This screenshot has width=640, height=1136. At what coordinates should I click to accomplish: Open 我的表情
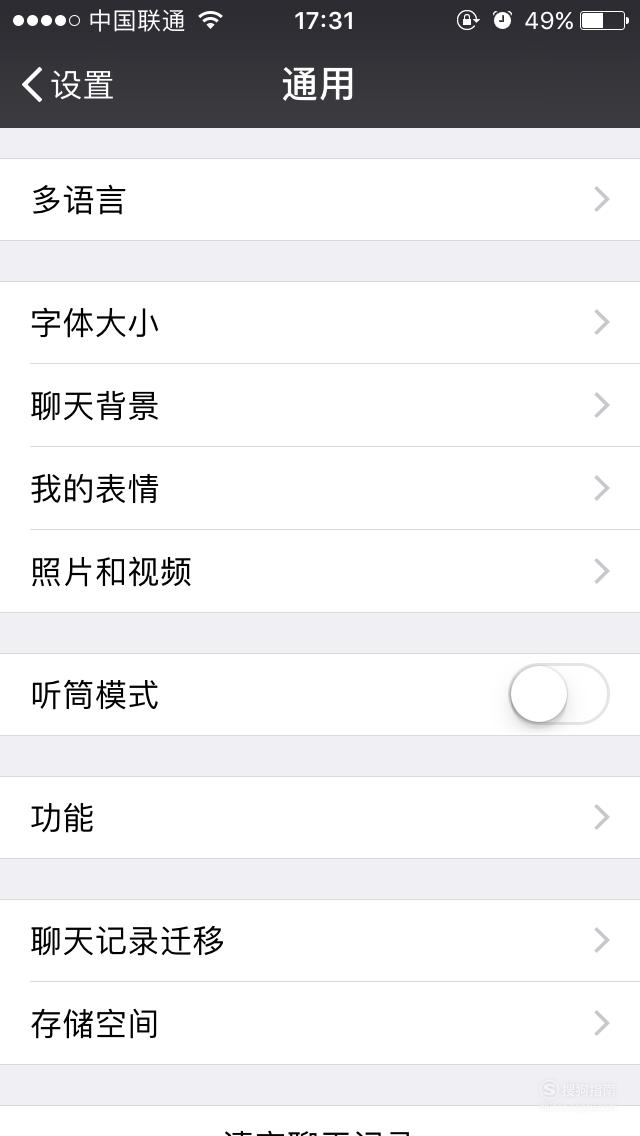point(320,488)
